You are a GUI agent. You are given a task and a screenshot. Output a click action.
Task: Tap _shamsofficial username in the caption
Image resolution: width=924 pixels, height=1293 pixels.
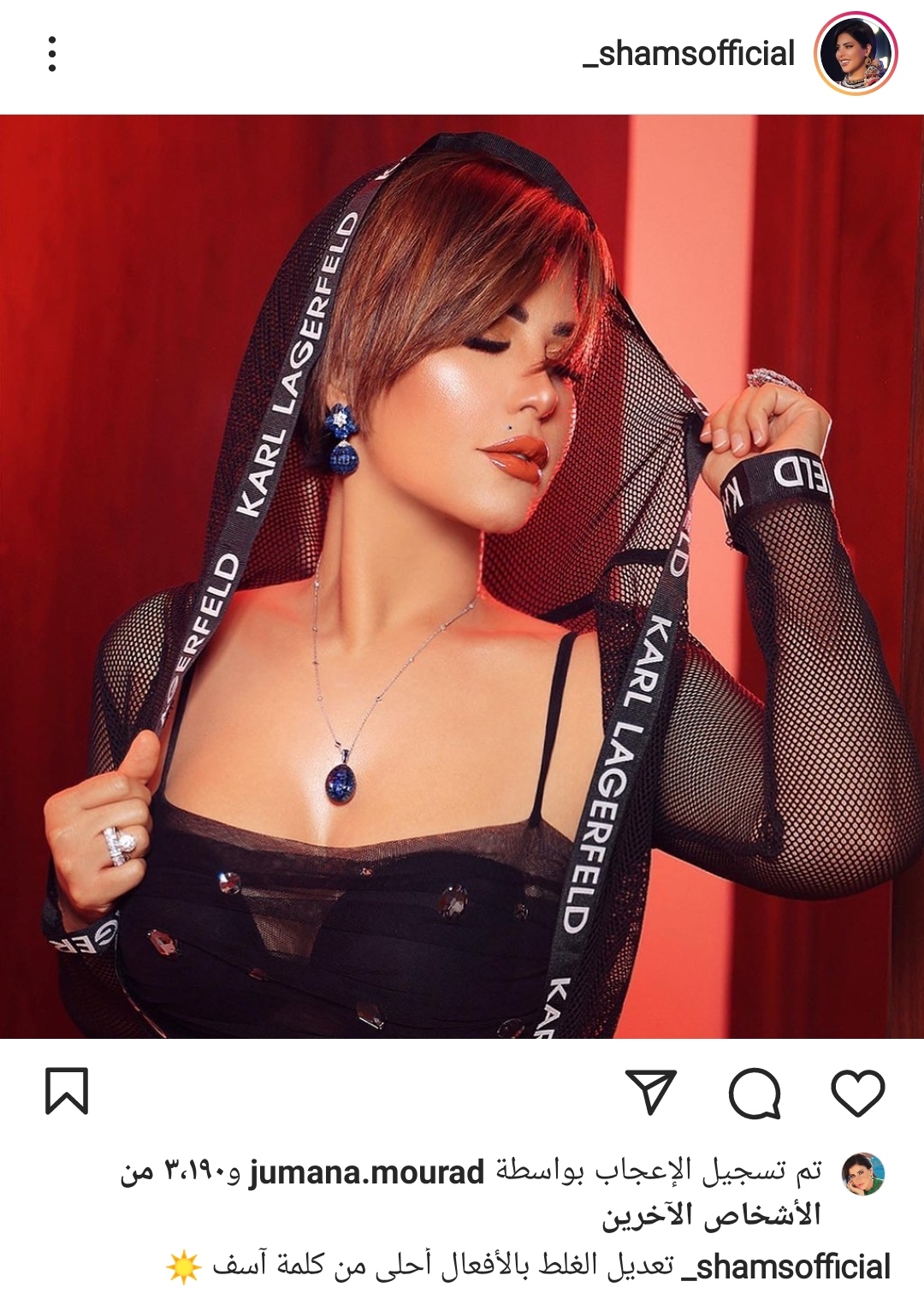[785, 1266]
